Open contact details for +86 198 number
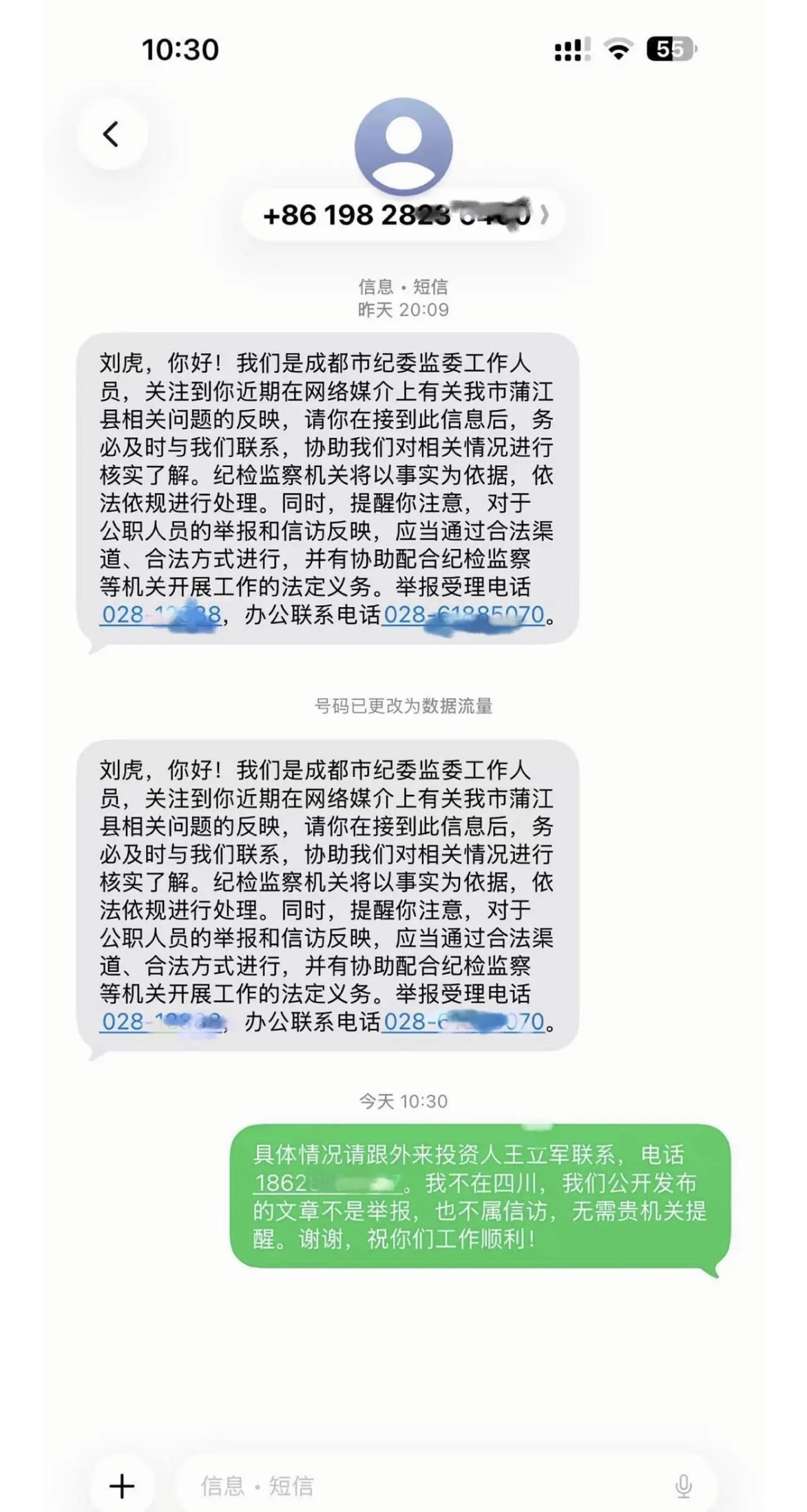Screen dimensions: 807x1512 pos(403,215)
